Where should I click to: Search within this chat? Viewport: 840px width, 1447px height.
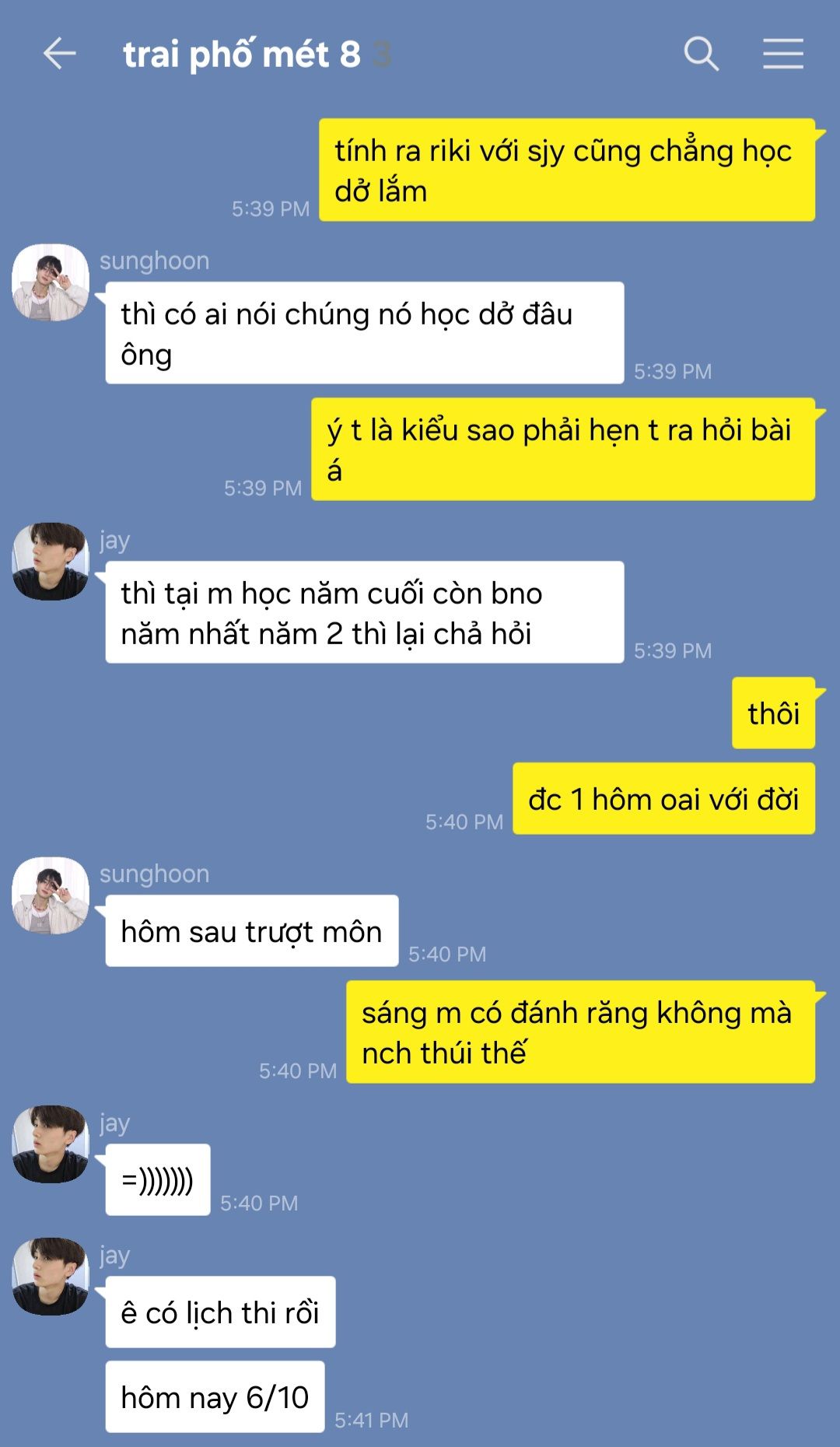(x=701, y=54)
